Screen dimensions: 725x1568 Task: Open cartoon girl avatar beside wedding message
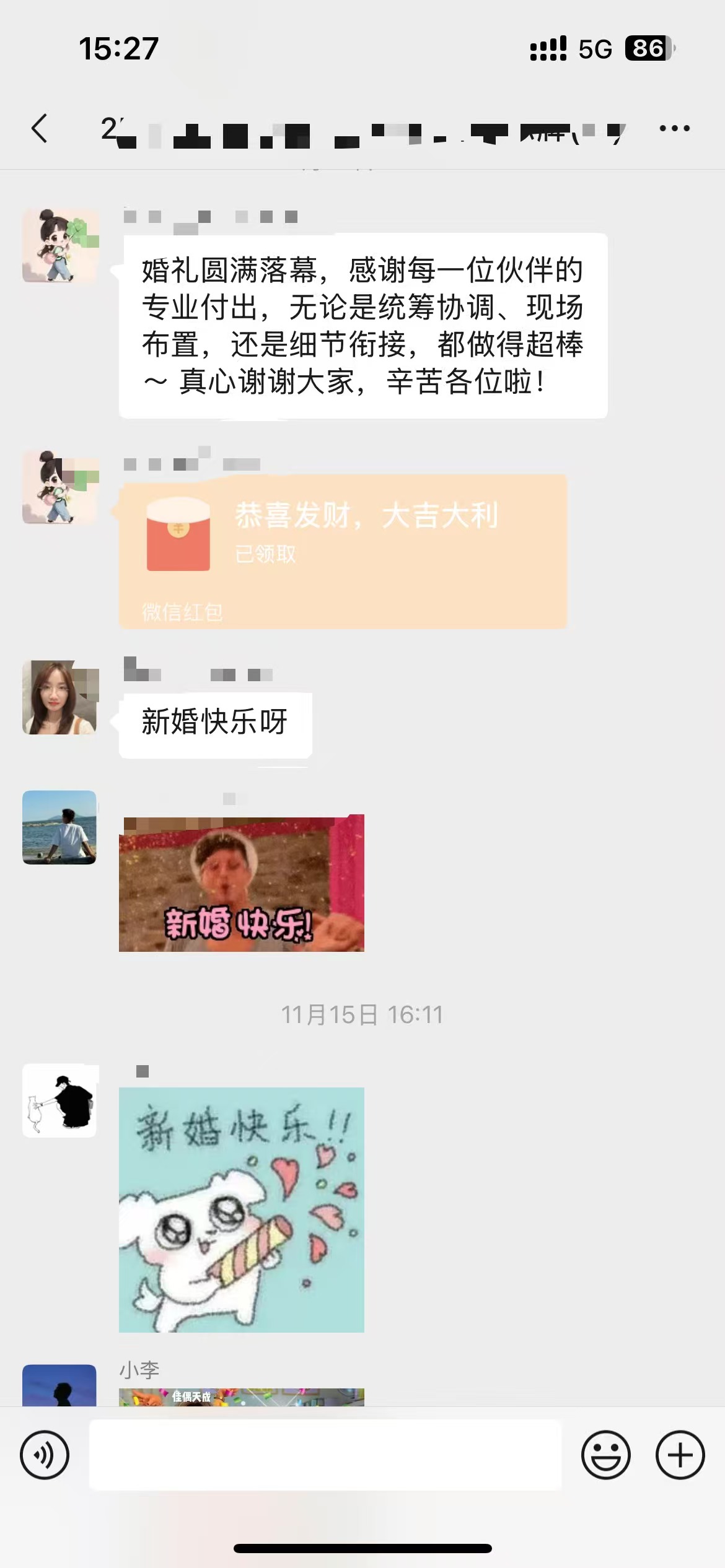coord(59,245)
